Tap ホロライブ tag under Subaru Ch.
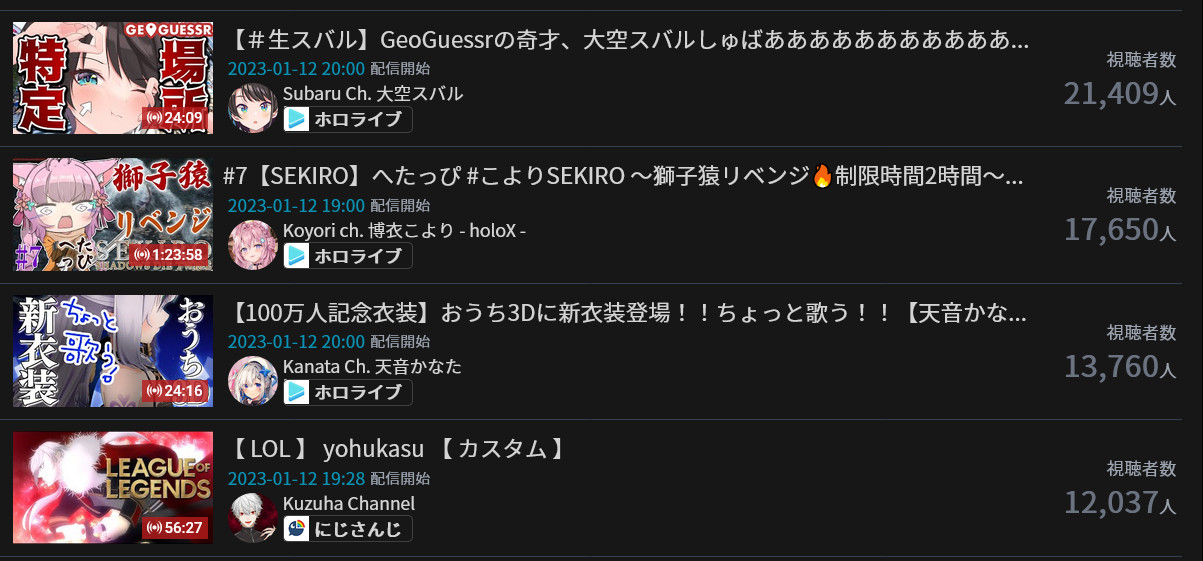 [348, 120]
